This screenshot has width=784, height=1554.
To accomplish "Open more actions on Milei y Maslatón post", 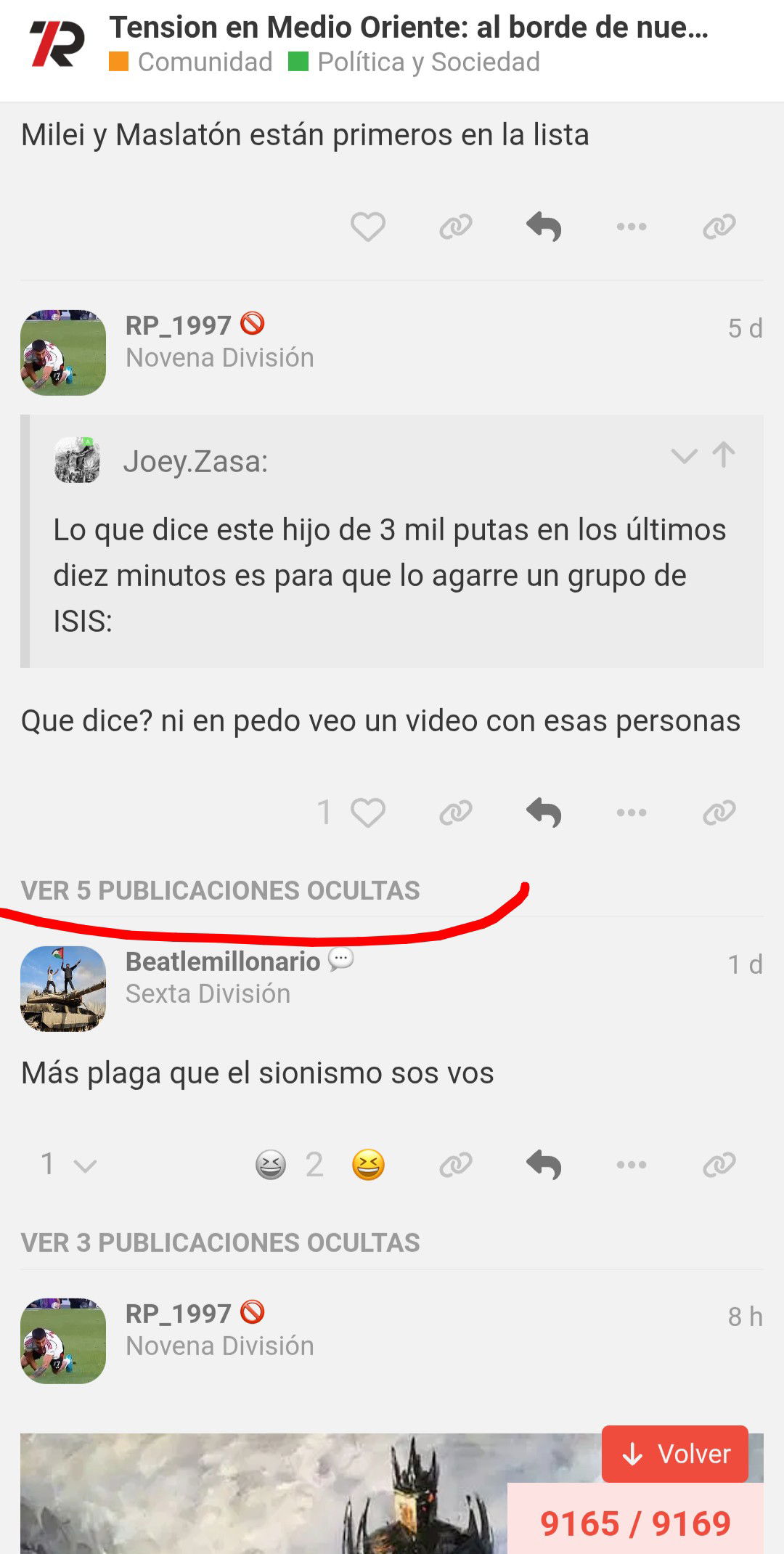I will pos(632,227).
